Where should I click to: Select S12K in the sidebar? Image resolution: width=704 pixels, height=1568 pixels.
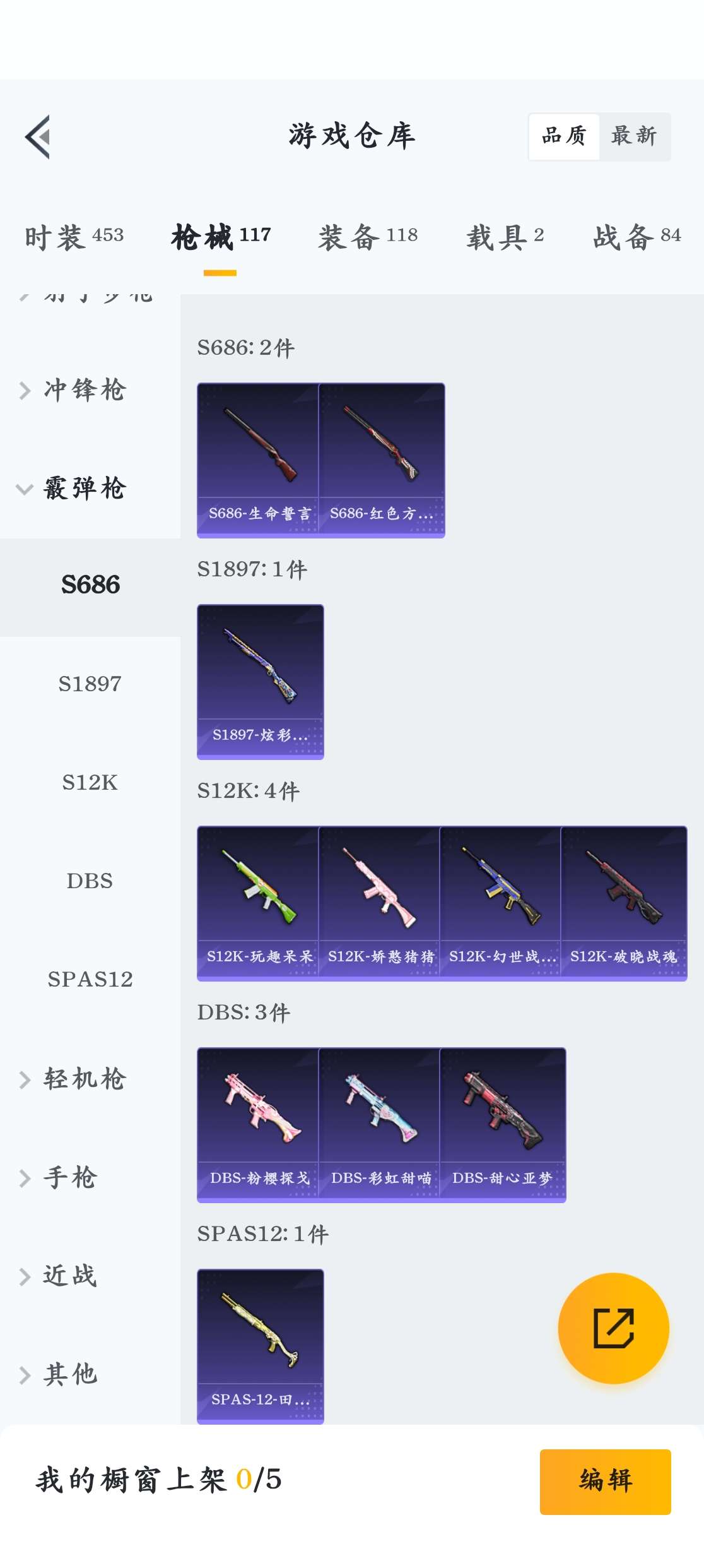point(90,782)
